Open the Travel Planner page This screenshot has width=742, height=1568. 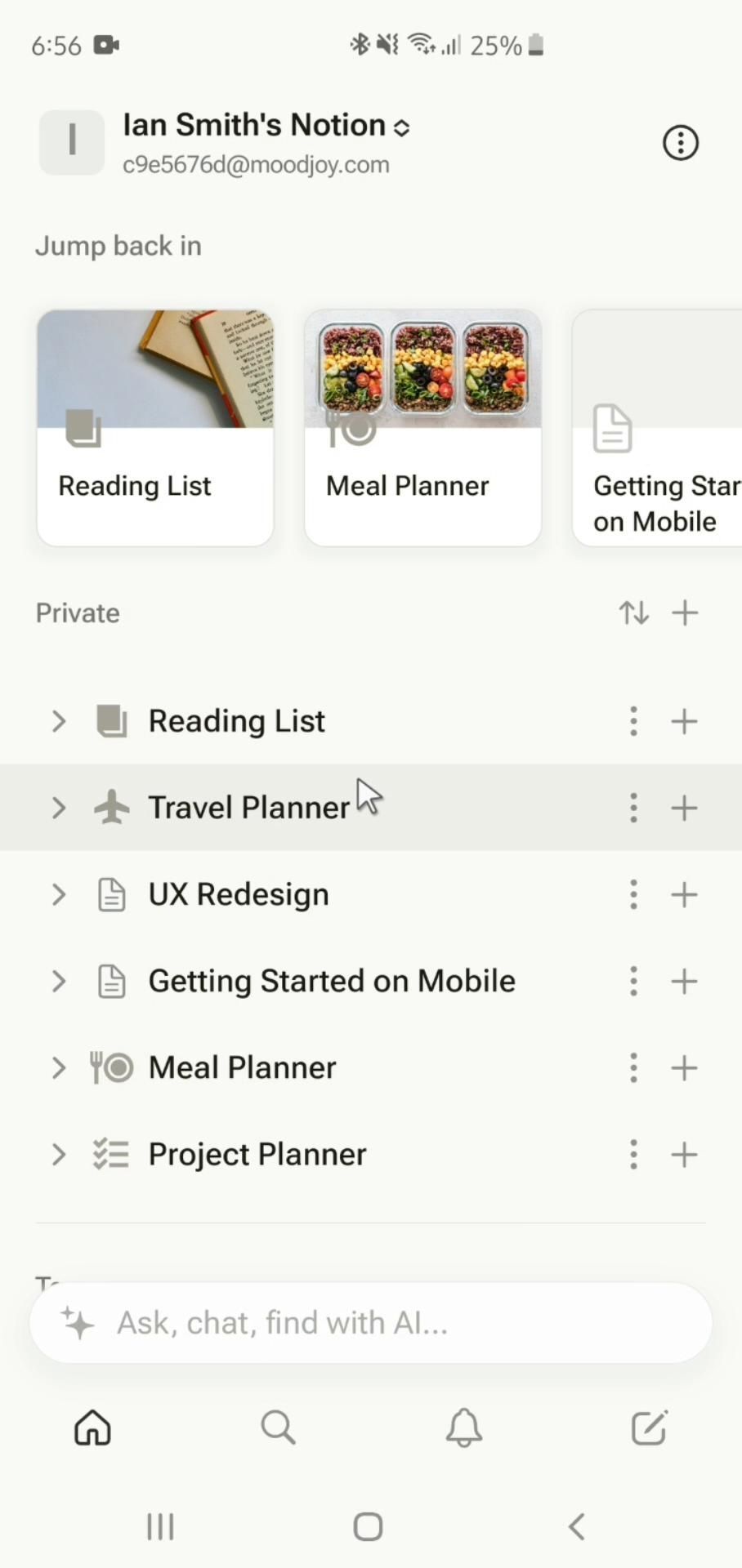248,808
